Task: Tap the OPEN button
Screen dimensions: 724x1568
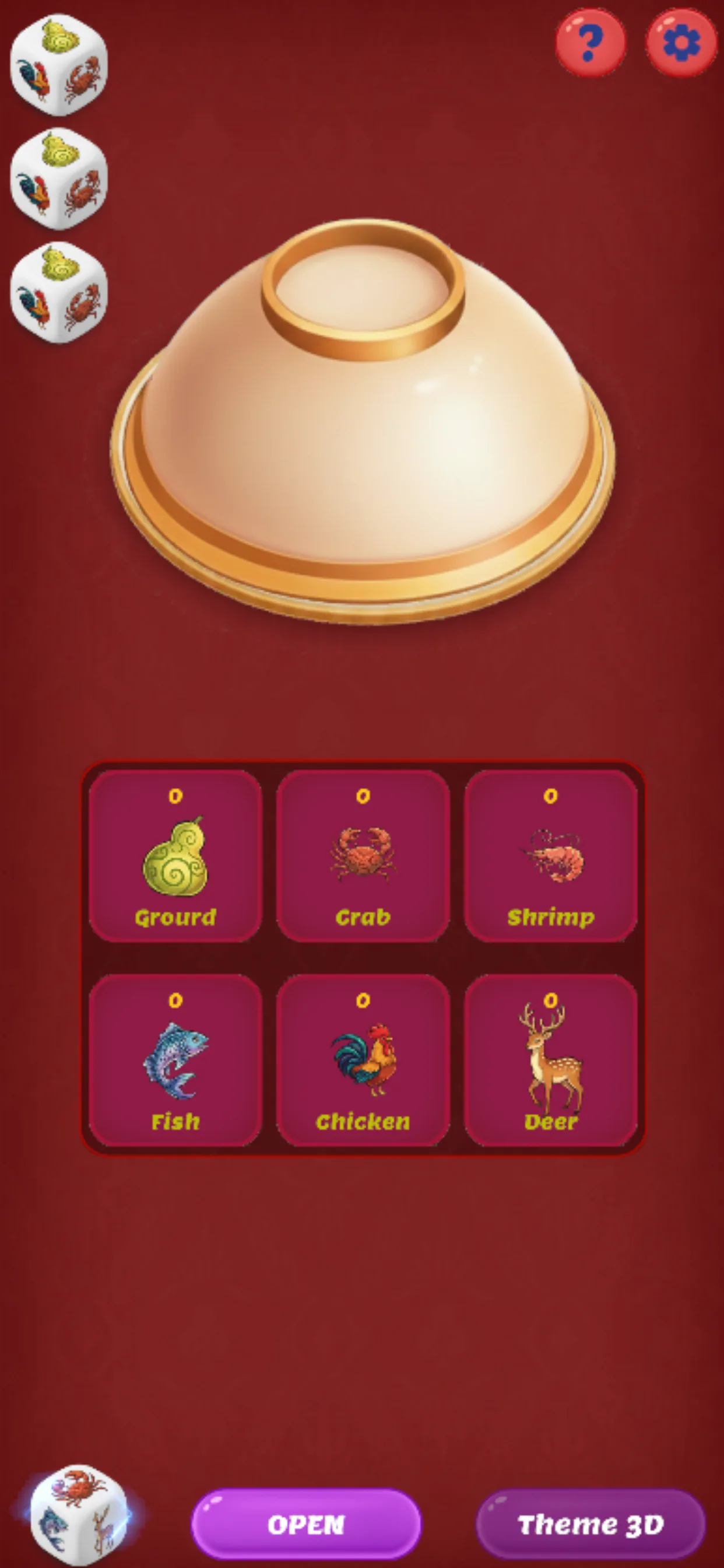Action: (306, 1524)
